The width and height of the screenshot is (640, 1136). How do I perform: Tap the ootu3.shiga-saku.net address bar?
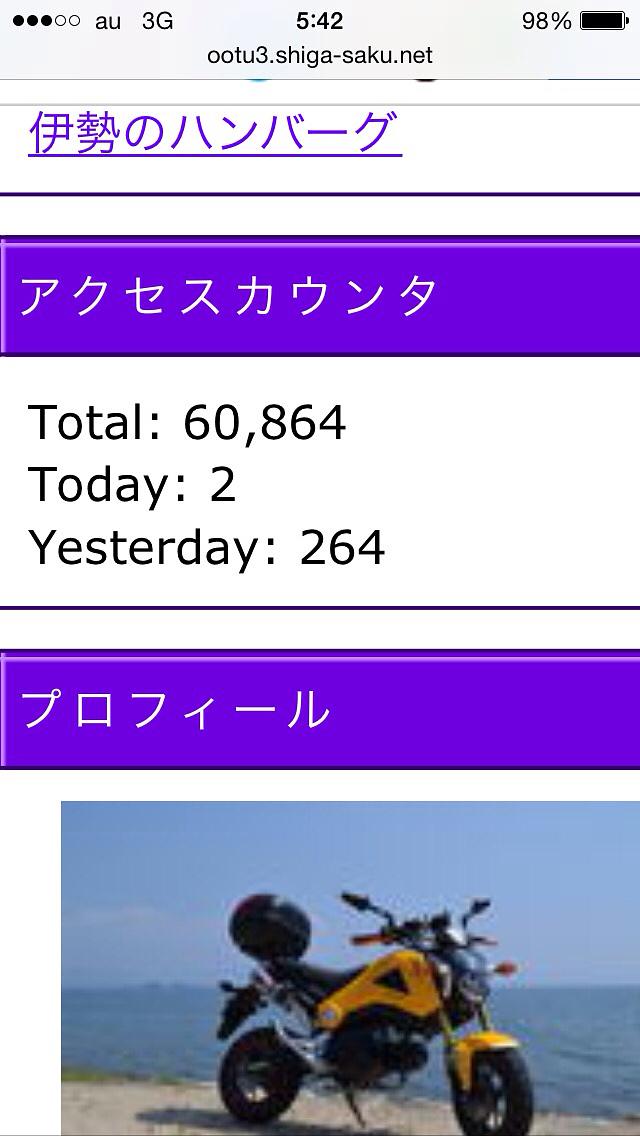320,56
